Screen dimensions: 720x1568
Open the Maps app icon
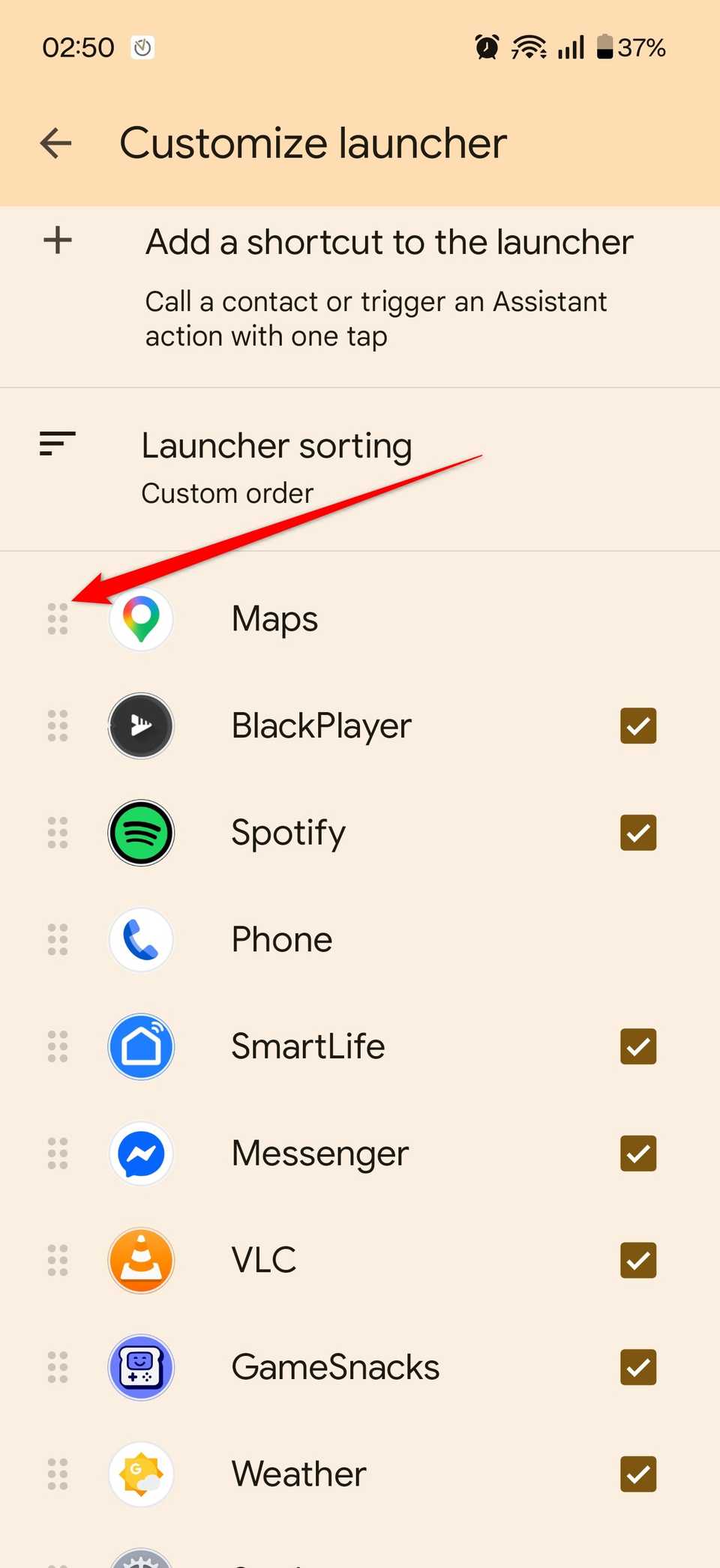140,618
